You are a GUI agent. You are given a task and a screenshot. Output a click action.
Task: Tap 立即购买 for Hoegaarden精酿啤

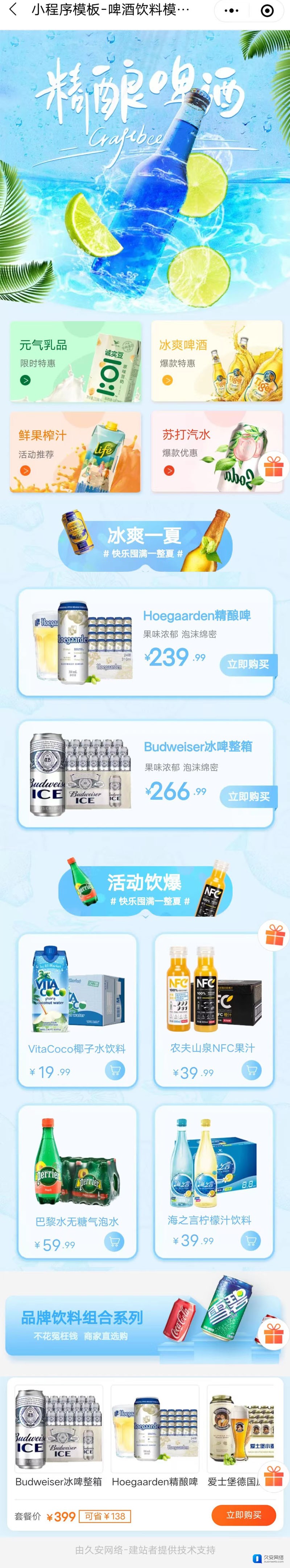pyautogui.click(x=247, y=664)
